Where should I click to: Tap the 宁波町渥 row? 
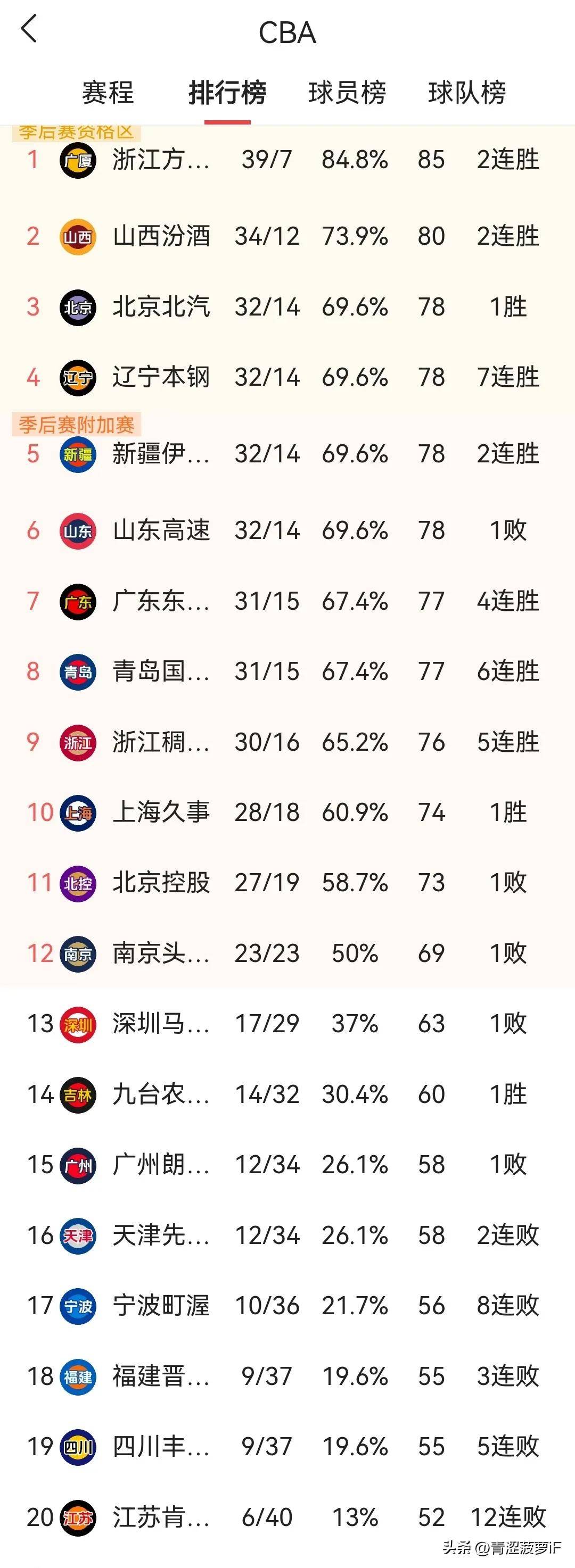(x=161, y=1305)
